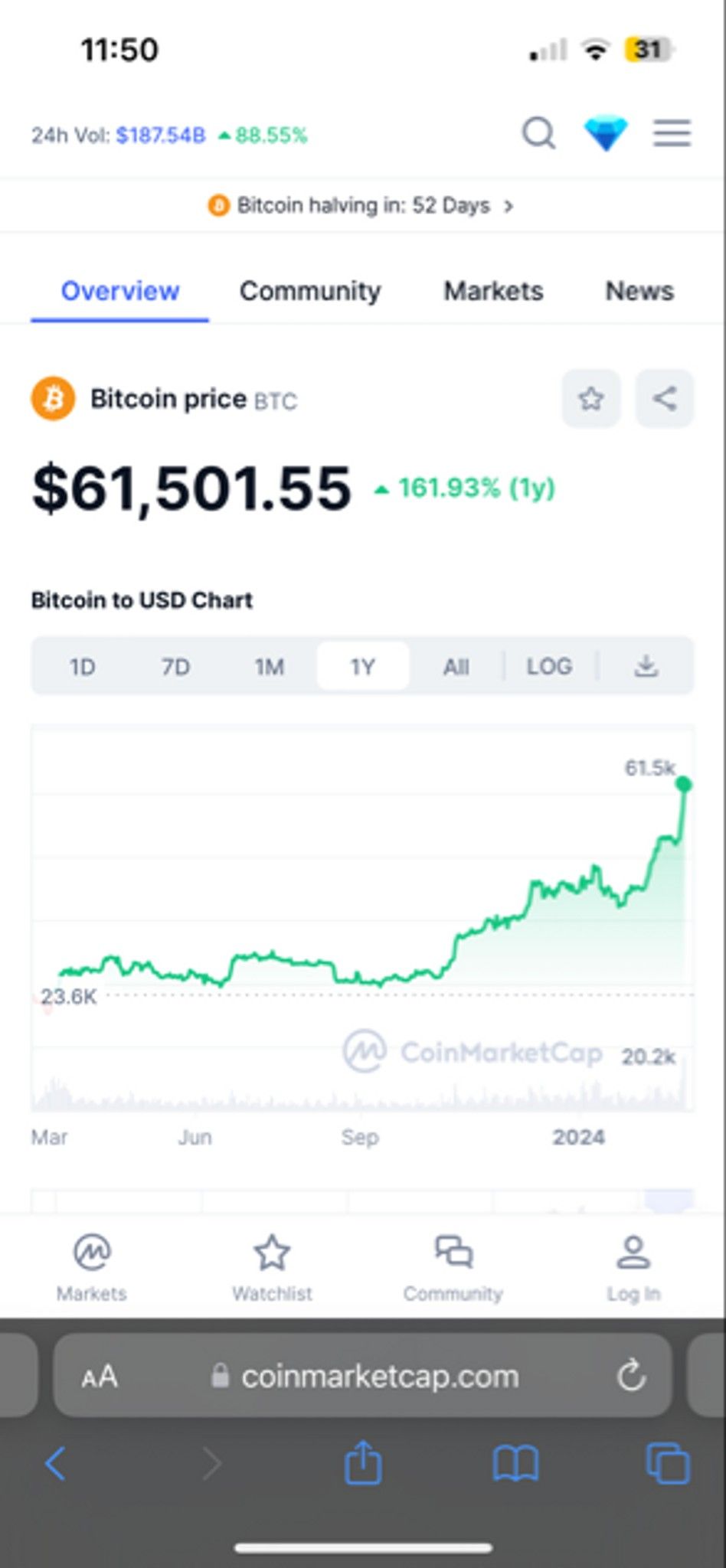Select the 7D chart range
Viewport: 726px width, 1568px height.
(175, 667)
